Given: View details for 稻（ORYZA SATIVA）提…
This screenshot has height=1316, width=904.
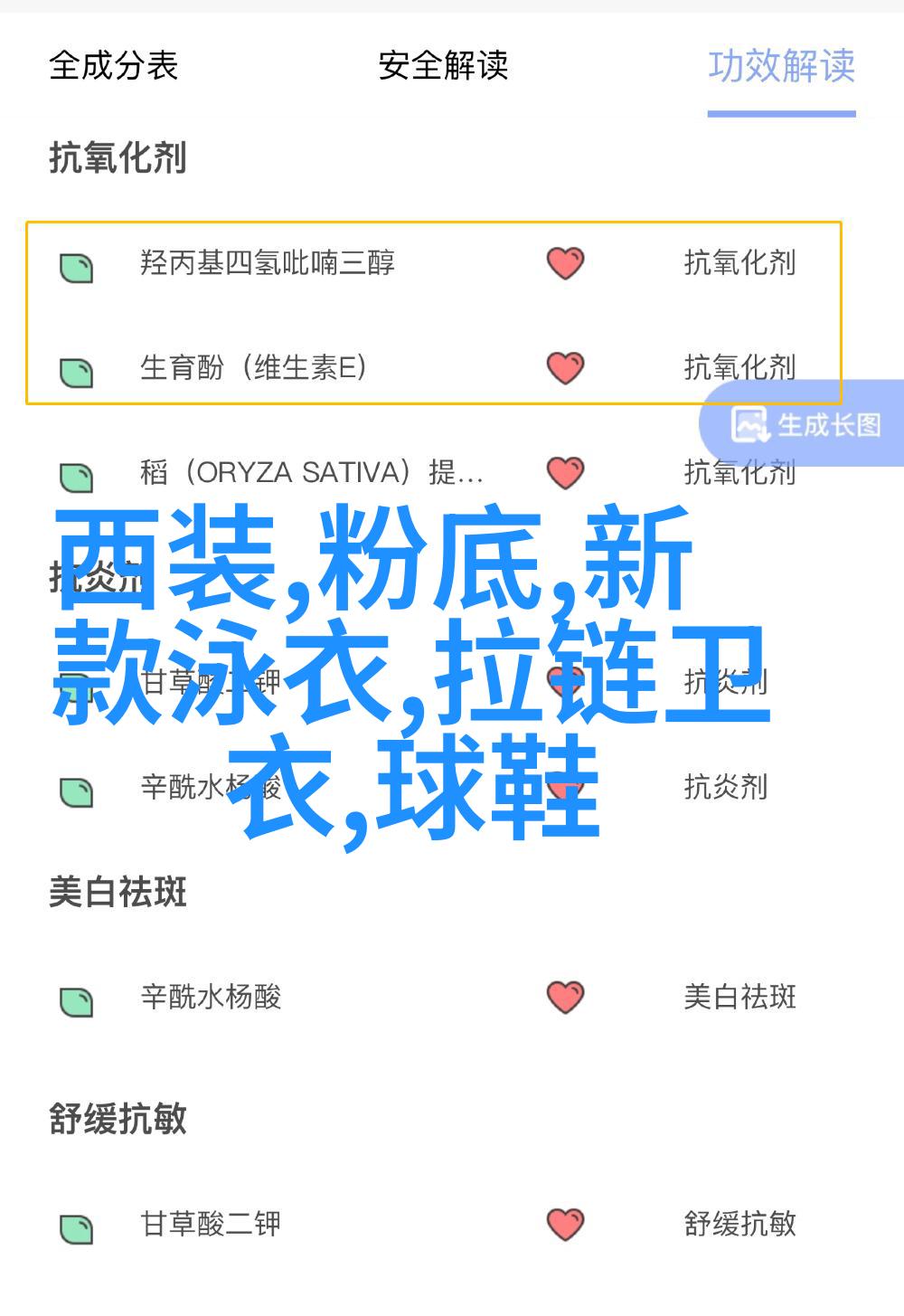Looking at the screenshot, I should pos(311,473).
